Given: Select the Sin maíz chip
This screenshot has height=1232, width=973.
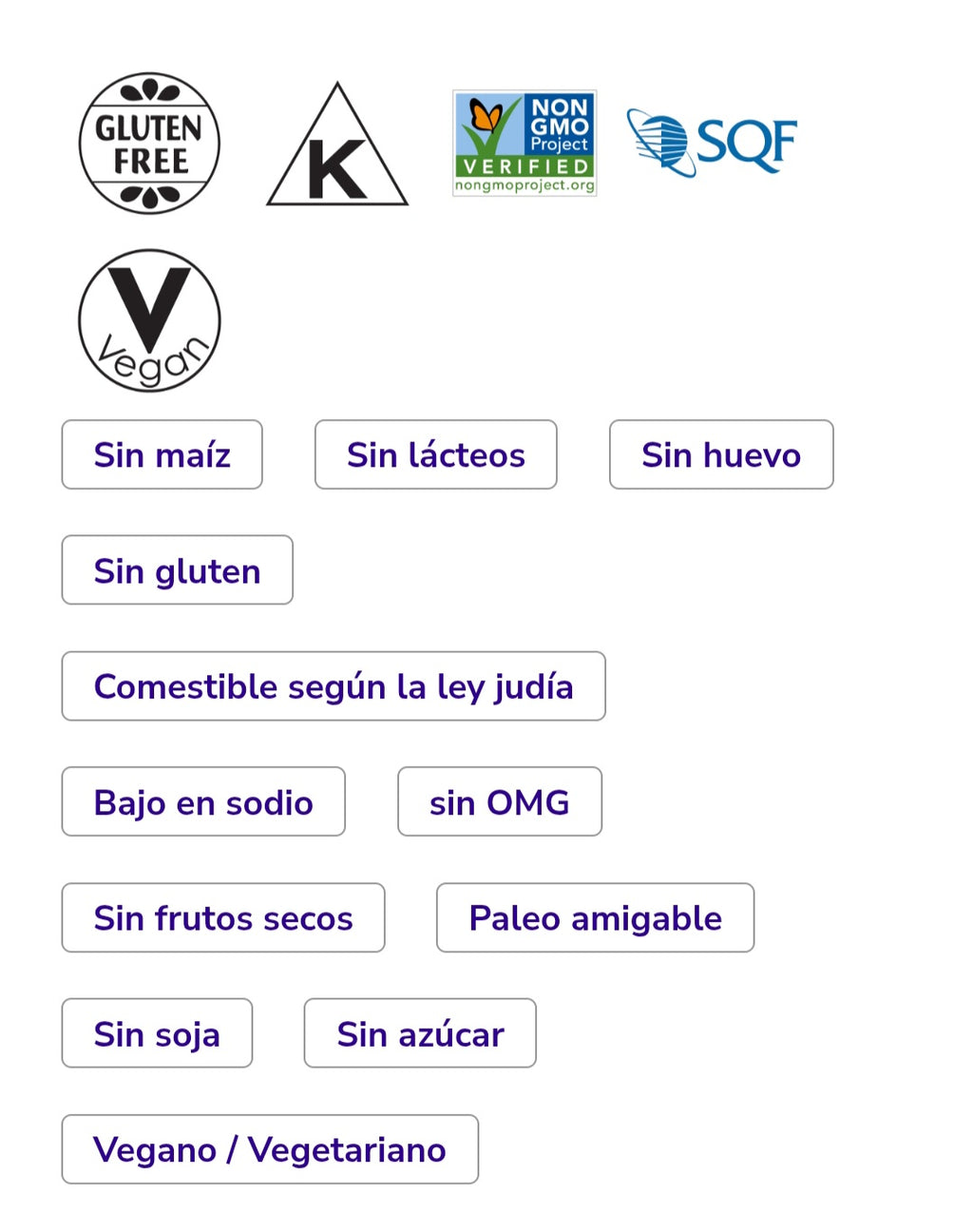Looking at the screenshot, I should coord(162,455).
